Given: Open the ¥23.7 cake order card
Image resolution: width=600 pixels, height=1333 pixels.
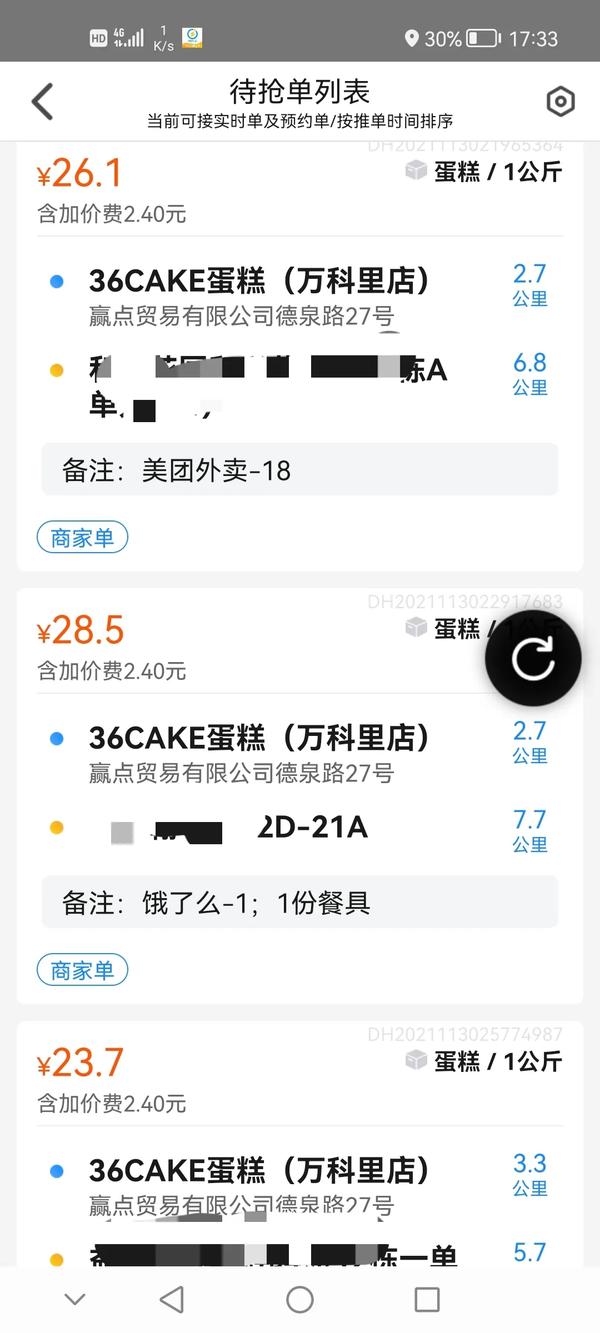Looking at the screenshot, I should (300, 1150).
